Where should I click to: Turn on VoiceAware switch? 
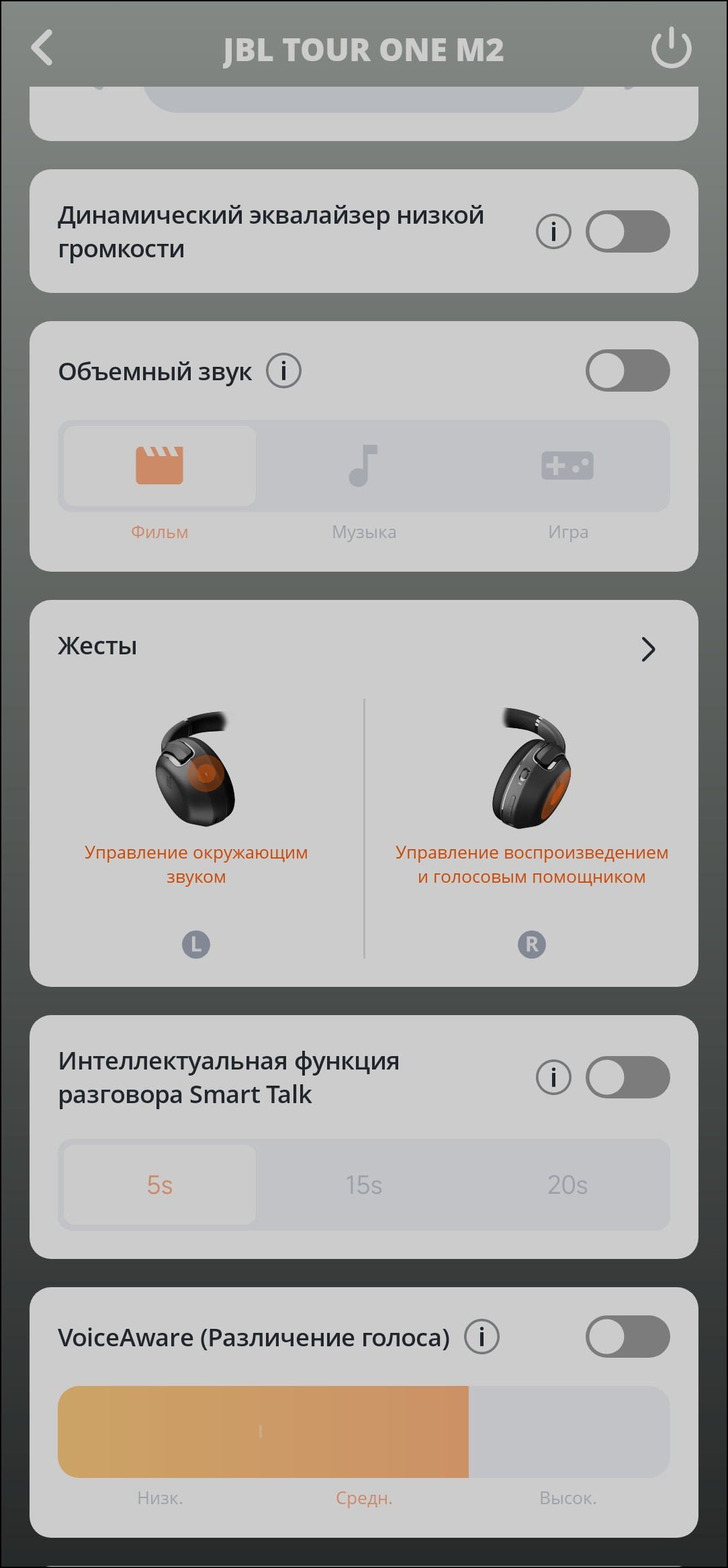[627, 1337]
